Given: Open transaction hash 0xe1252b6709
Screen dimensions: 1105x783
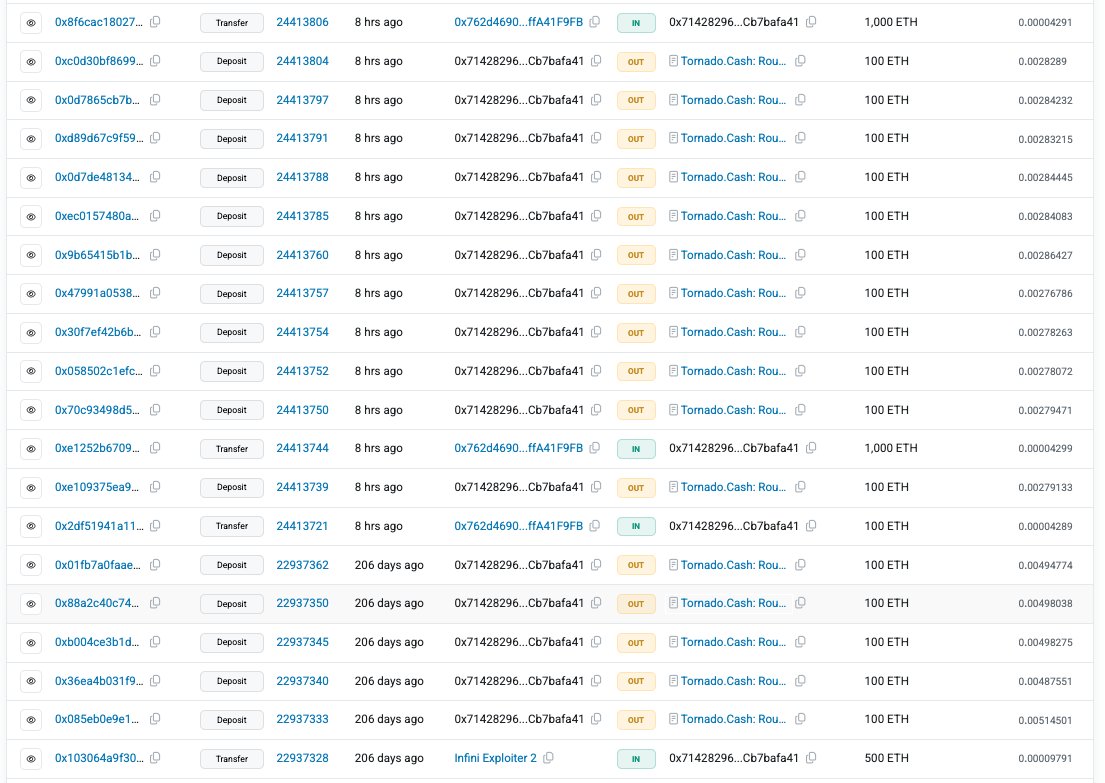Looking at the screenshot, I should 99,448.
